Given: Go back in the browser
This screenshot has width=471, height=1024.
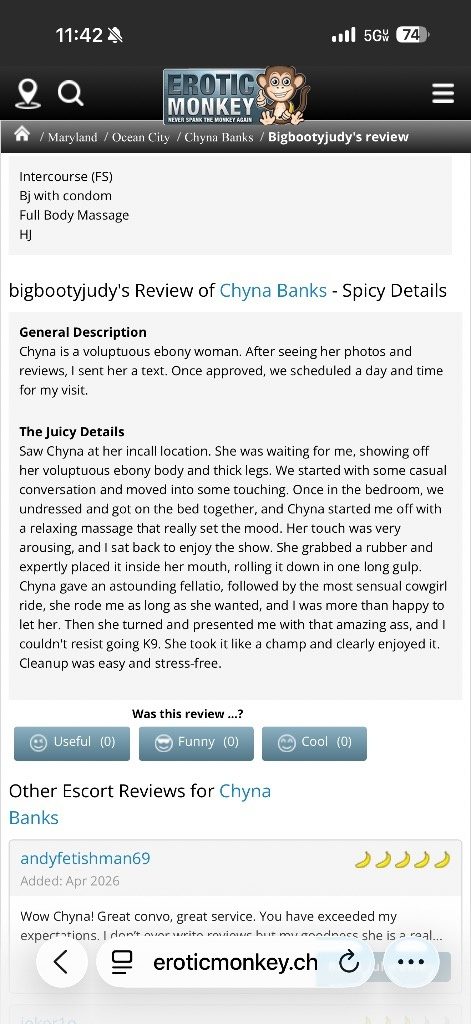Looking at the screenshot, I should (x=61, y=961).
